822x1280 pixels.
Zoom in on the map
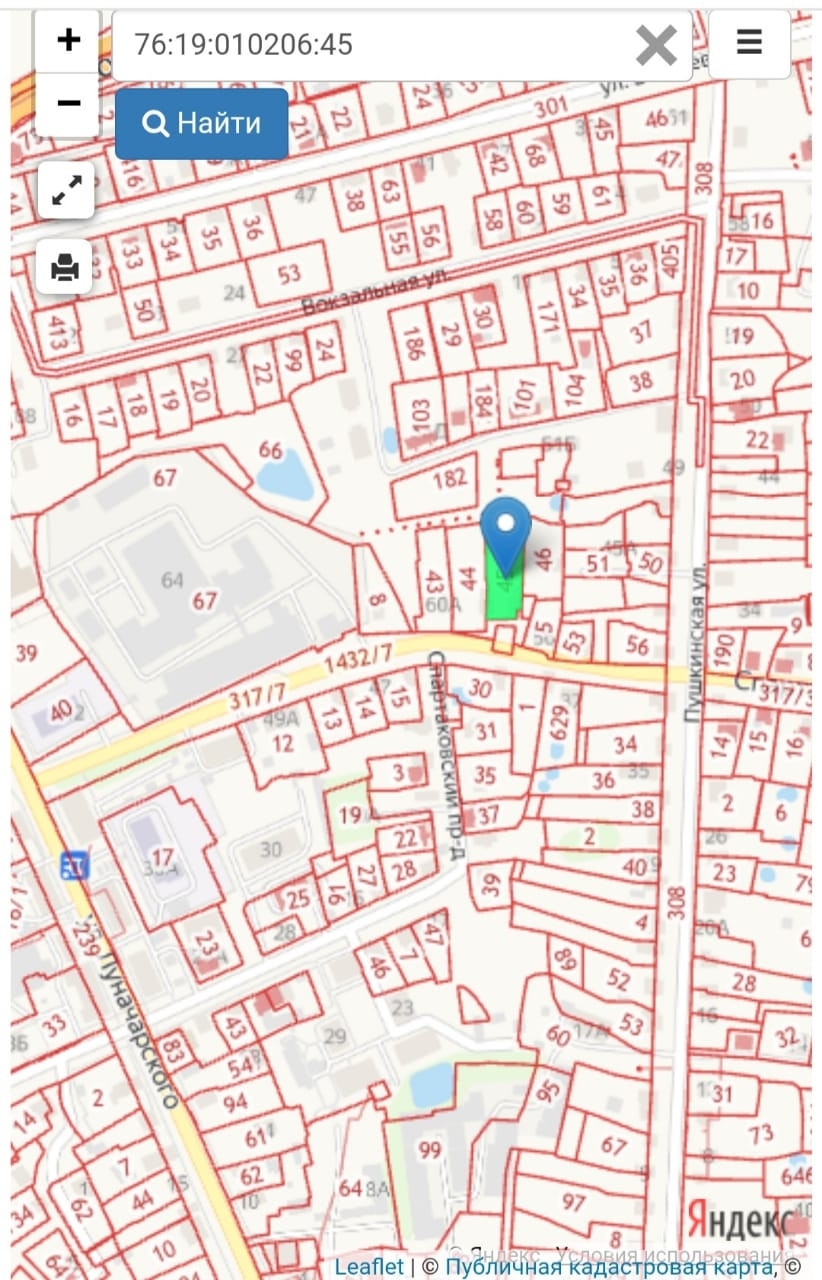point(68,41)
